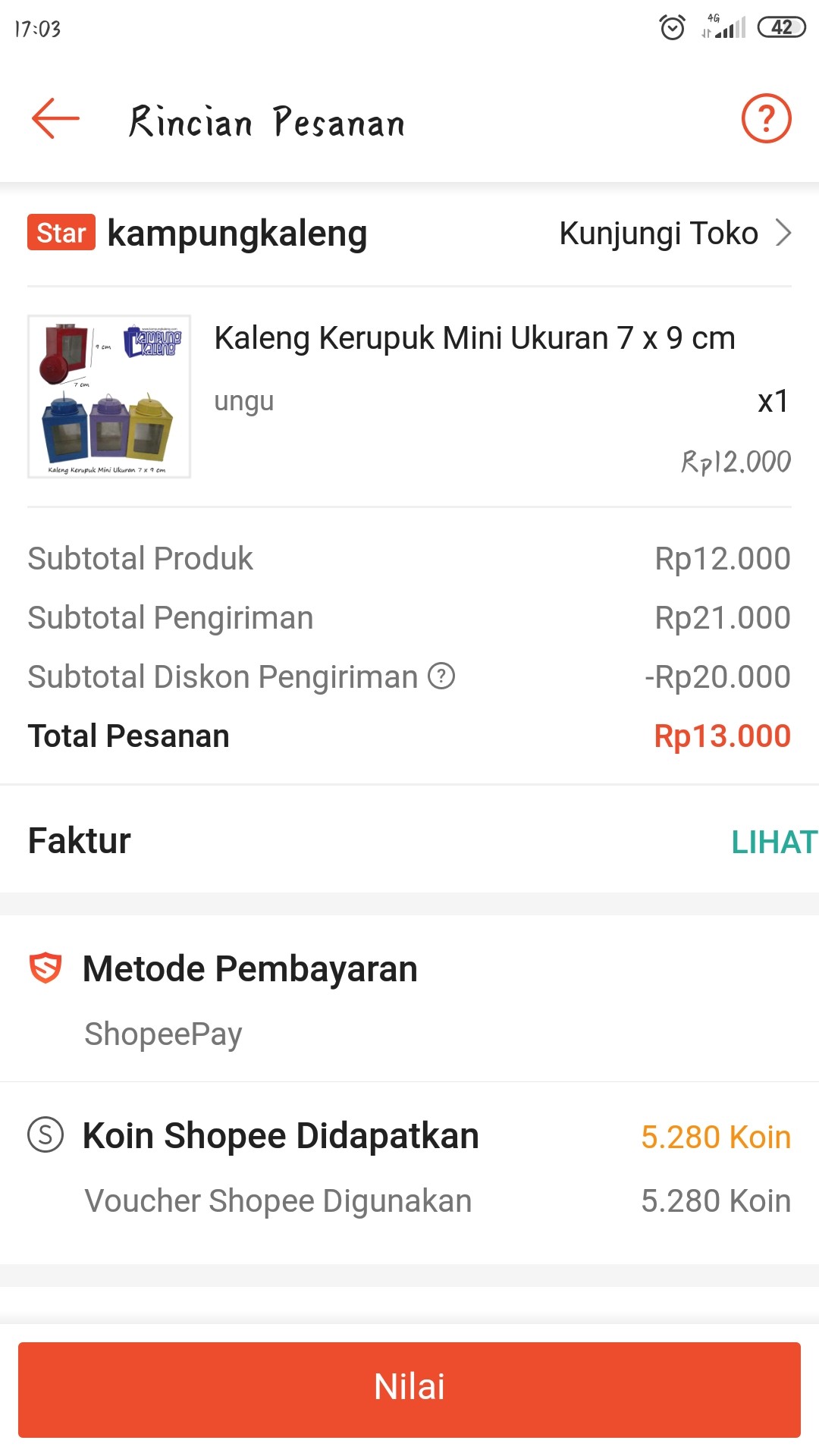Click the ShopeePay payment shield icon
The image size is (819, 1456).
(45, 967)
